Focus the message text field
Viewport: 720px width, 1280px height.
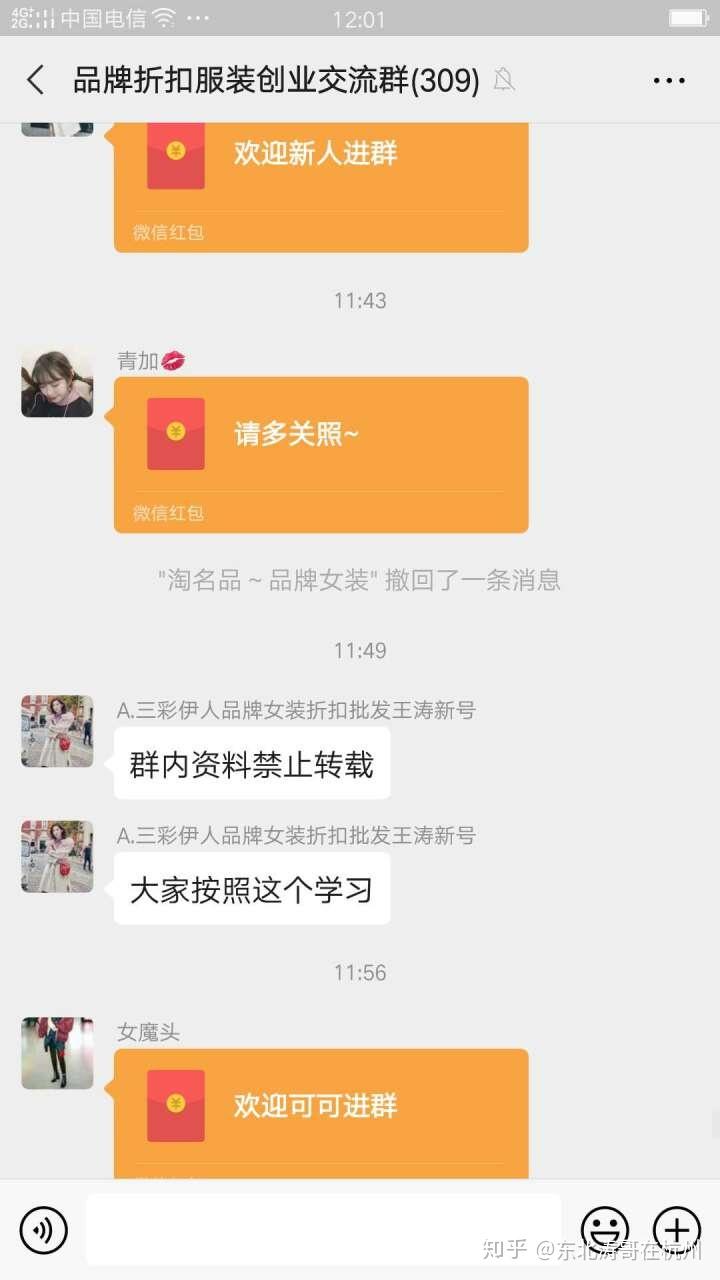click(322, 1229)
